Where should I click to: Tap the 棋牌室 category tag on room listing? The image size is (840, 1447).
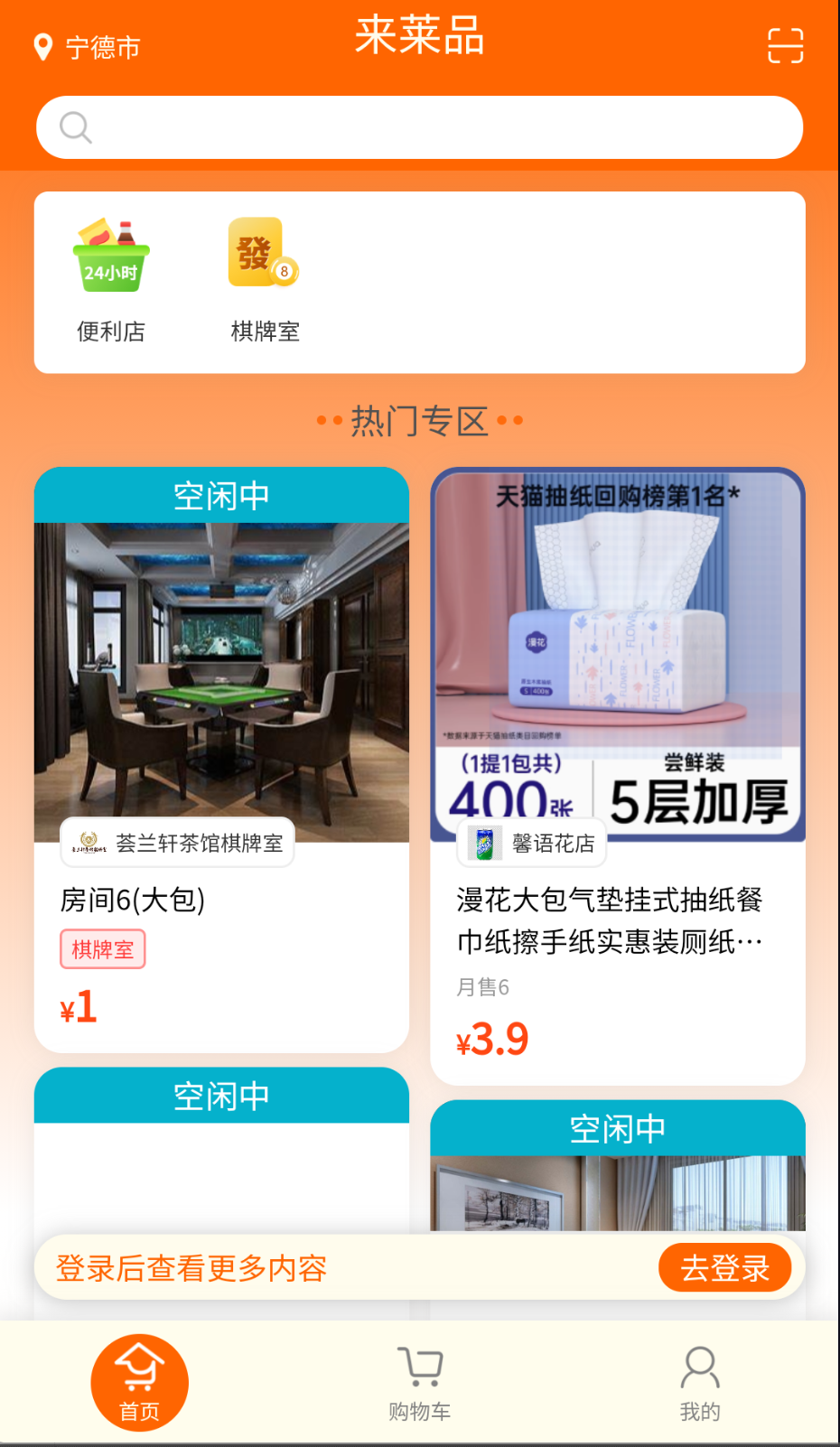click(x=102, y=948)
